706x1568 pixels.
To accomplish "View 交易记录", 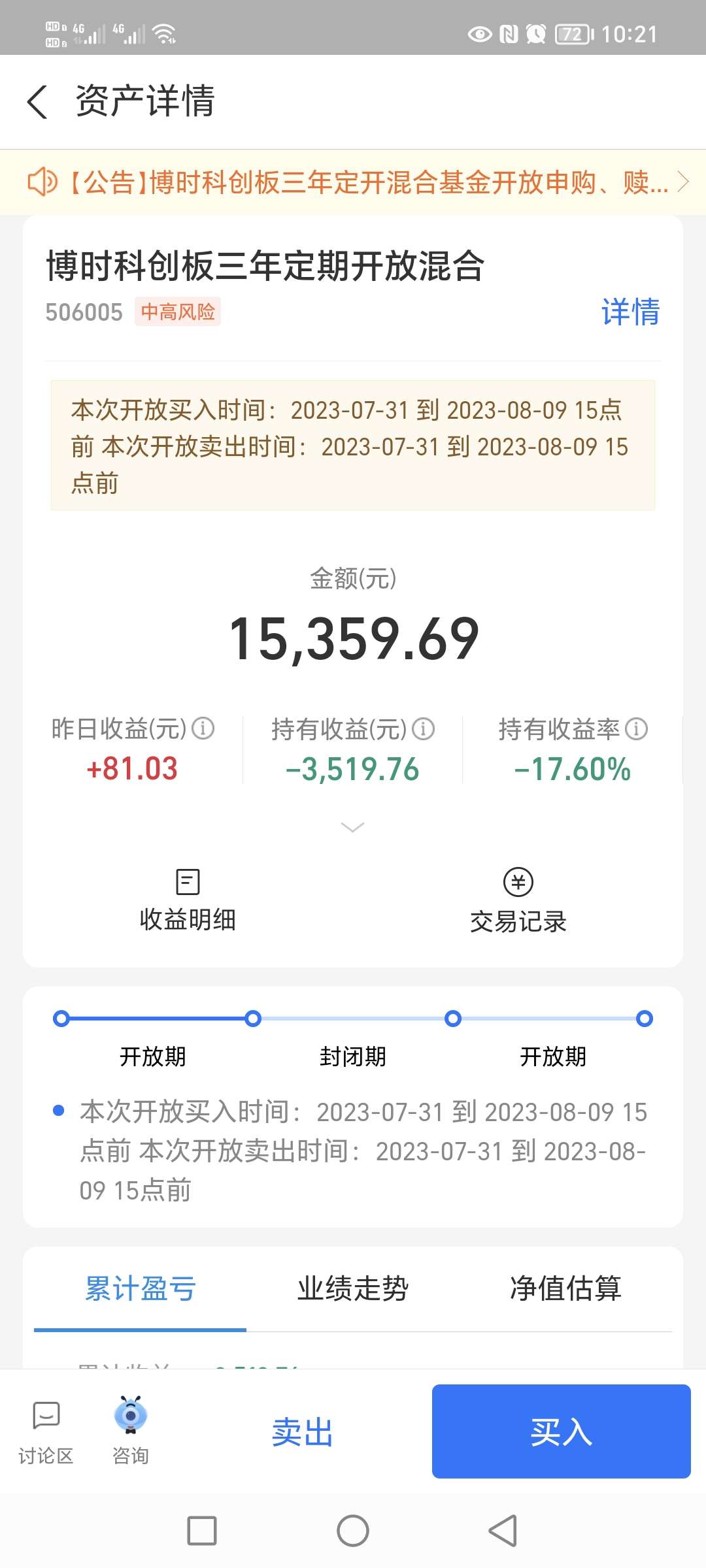I will click(518, 902).
